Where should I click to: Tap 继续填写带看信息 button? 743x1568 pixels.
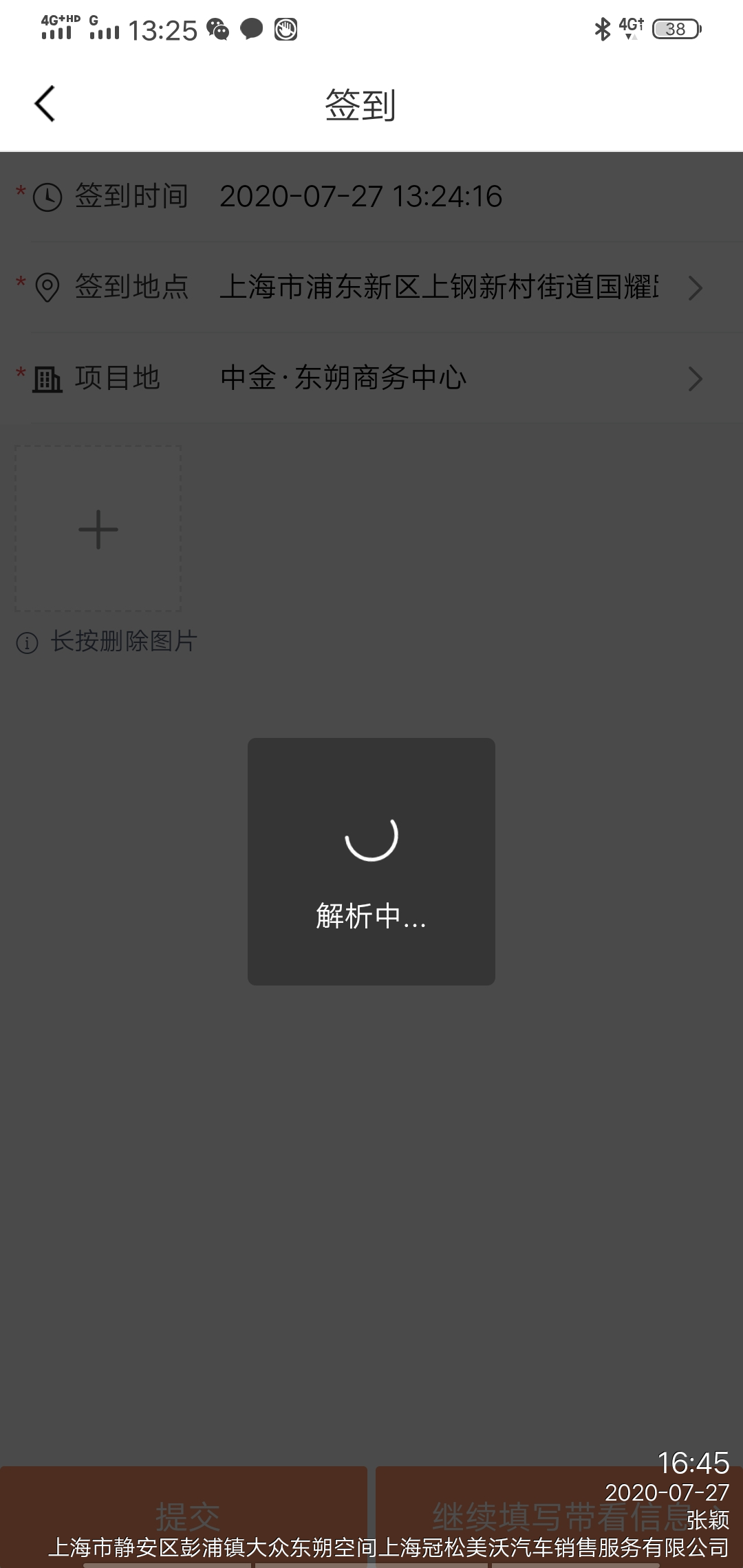click(x=557, y=1515)
